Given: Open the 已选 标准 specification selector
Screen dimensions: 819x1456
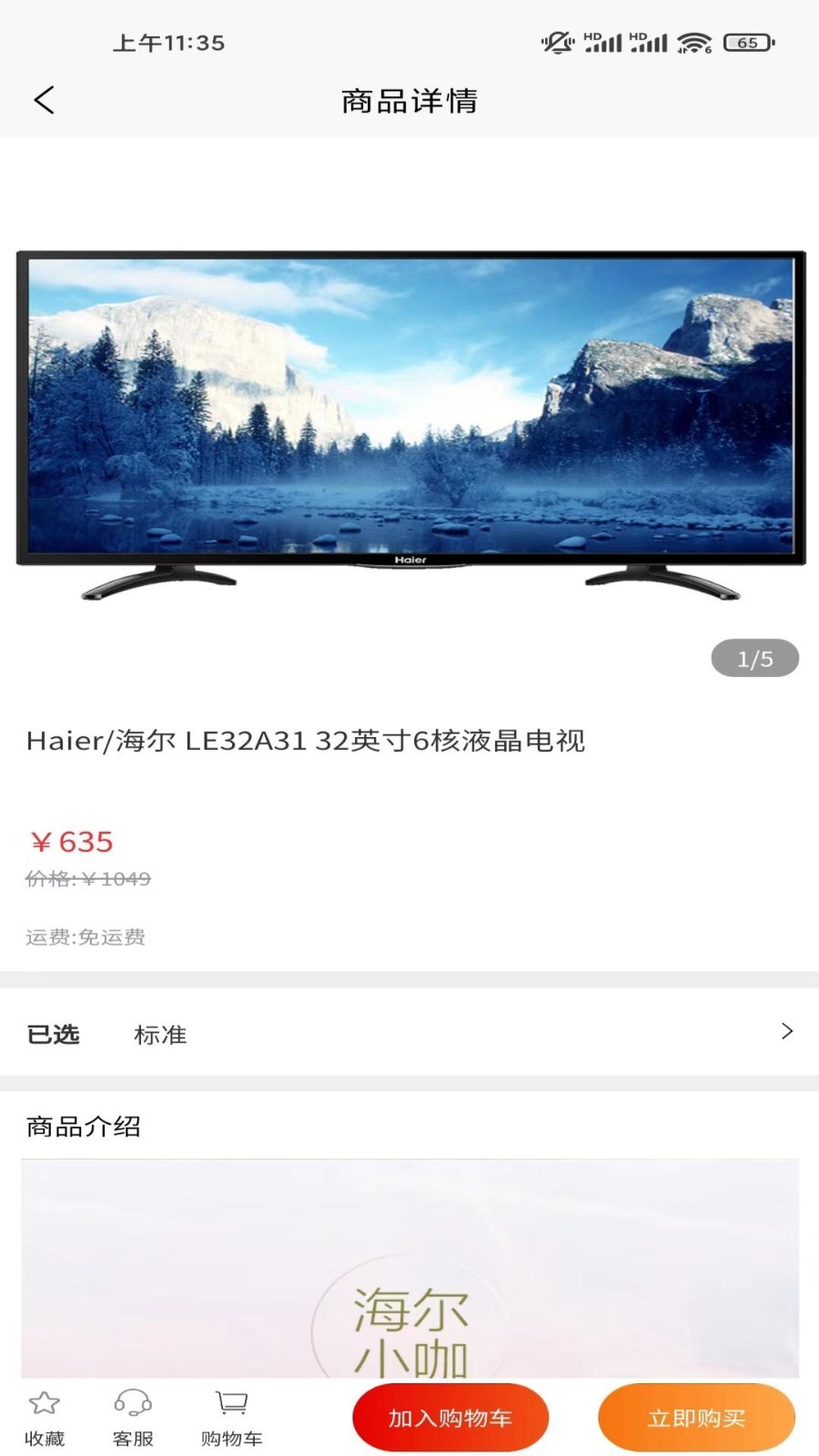Looking at the screenshot, I should coord(409,1033).
